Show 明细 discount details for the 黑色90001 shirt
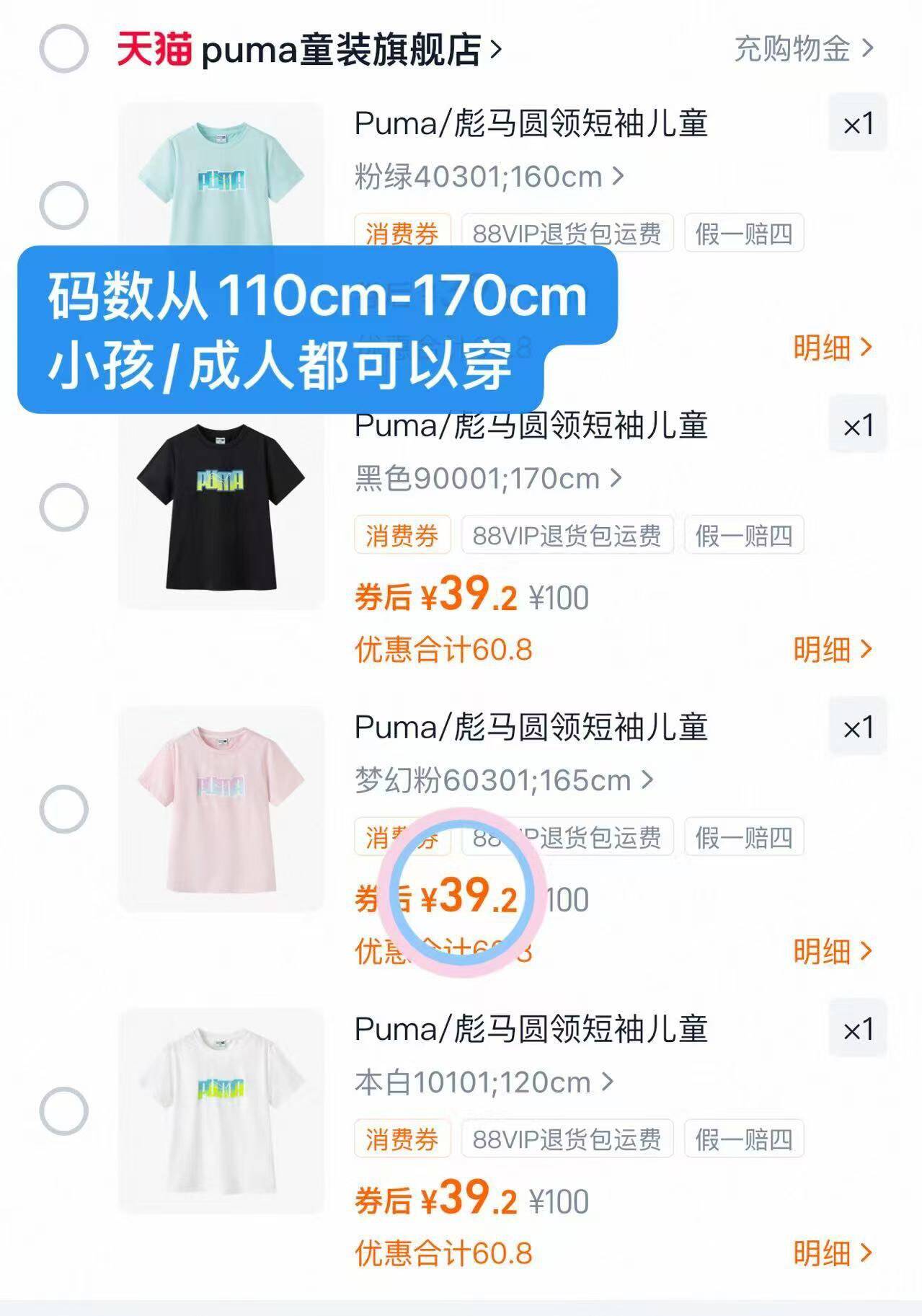This screenshot has height=1316, width=922. pyautogui.click(x=832, y=650)
